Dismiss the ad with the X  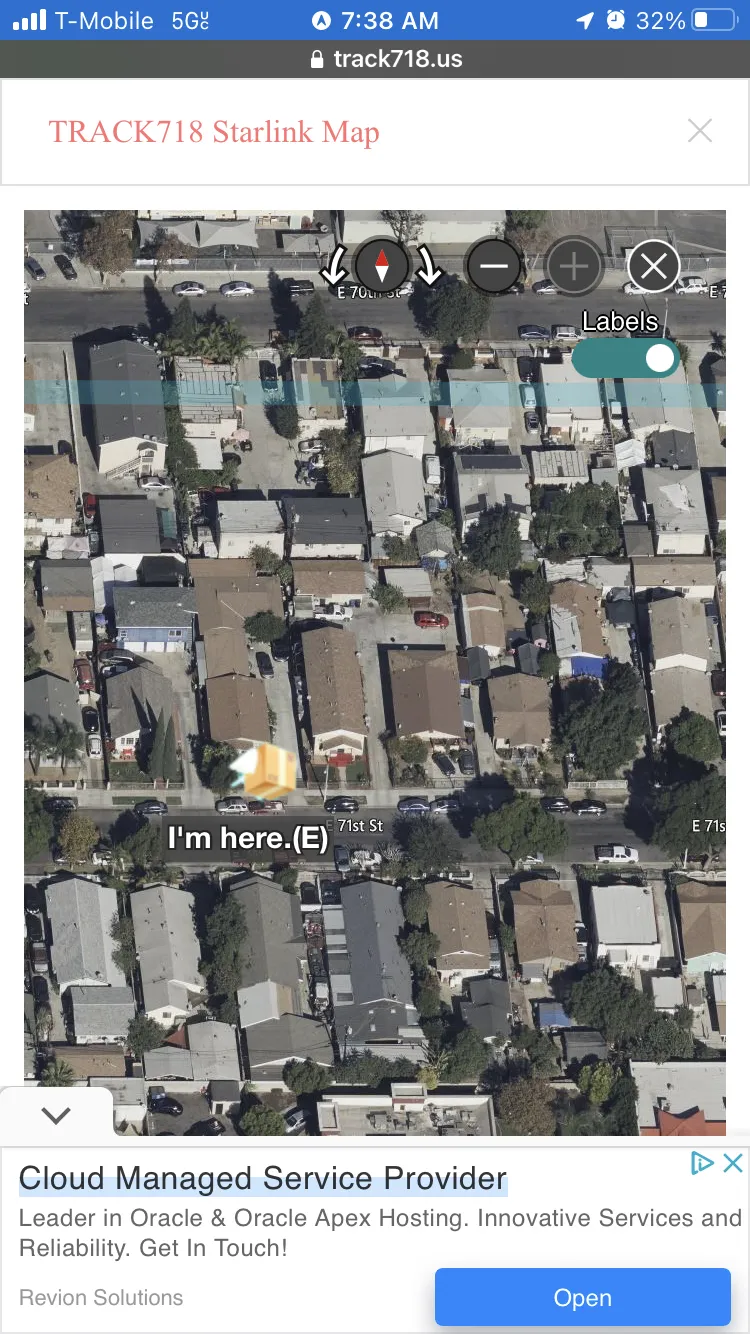(x=733, y=1162)
